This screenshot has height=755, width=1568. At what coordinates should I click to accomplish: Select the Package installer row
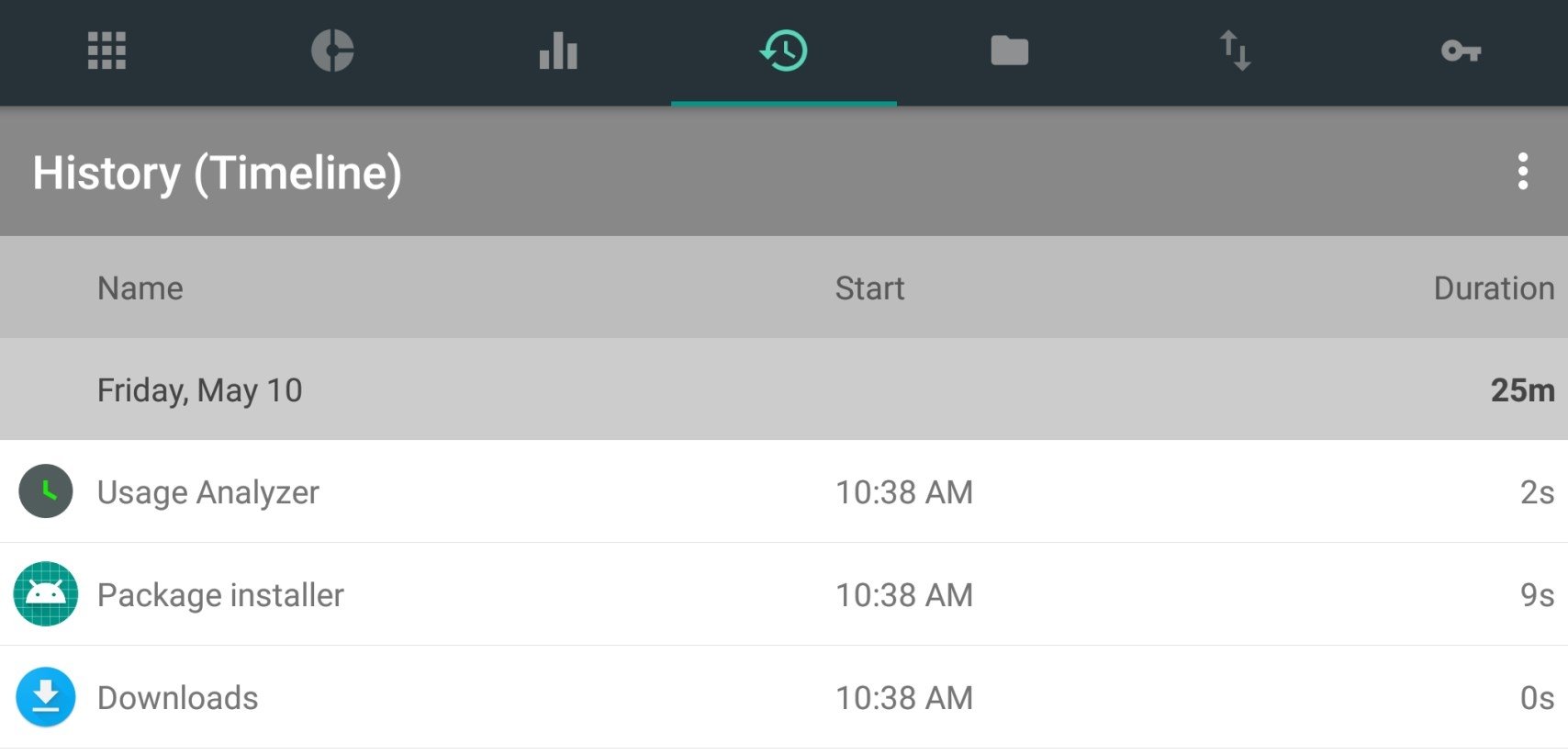click(x=220, y=595)
